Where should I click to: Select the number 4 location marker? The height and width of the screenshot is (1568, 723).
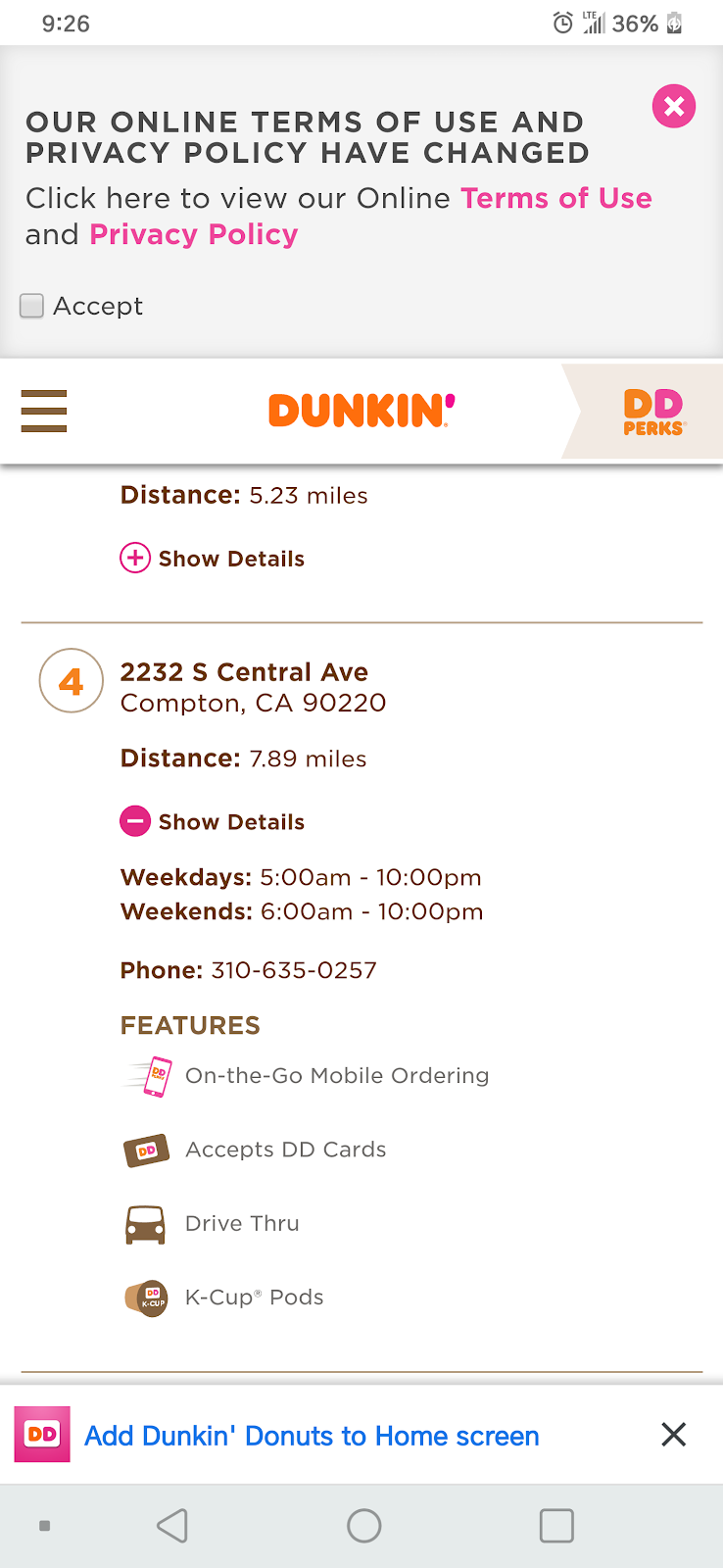click(x=71, y=680)
